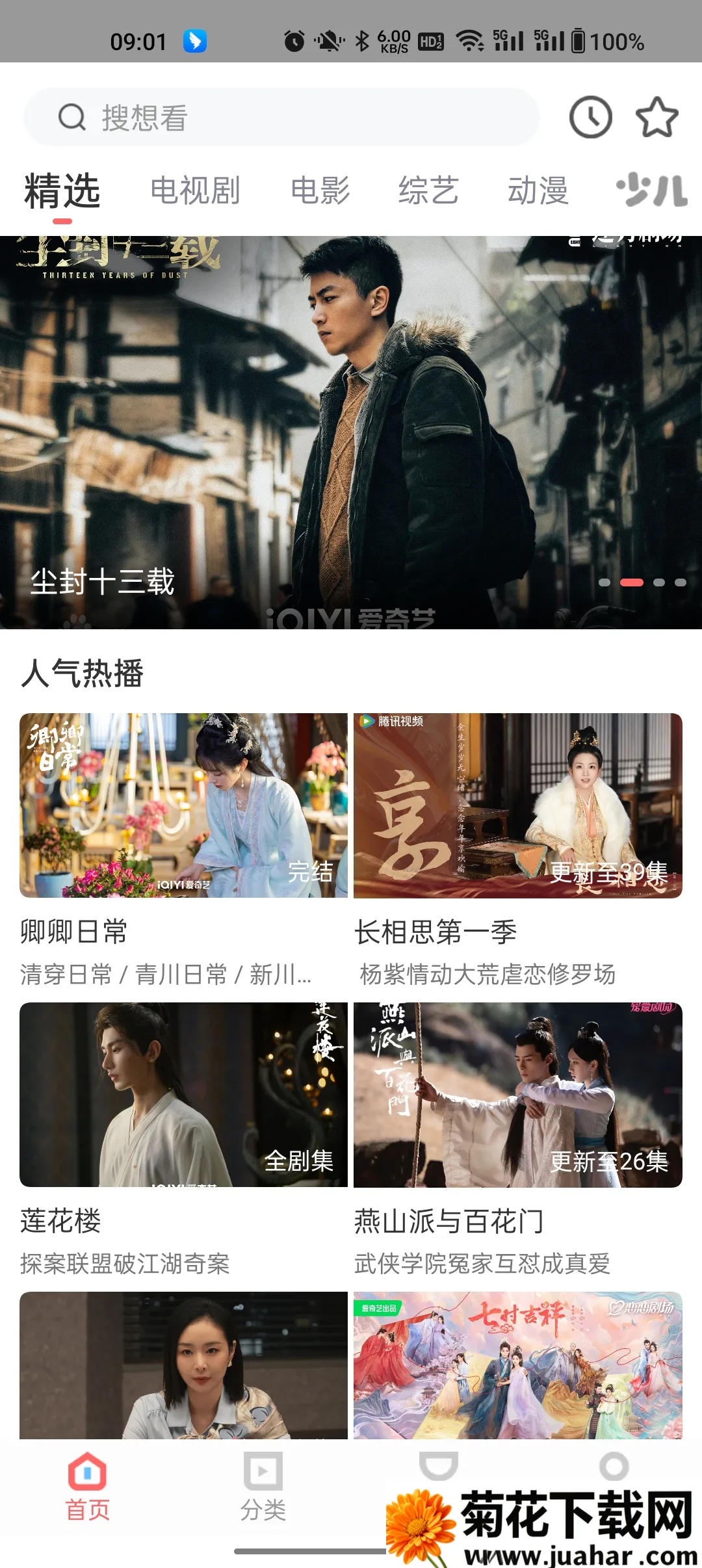Click the 腾讯视频 logo on 长相思 poster
This screenshot has height=1568, width=702.
pos(391,722)
